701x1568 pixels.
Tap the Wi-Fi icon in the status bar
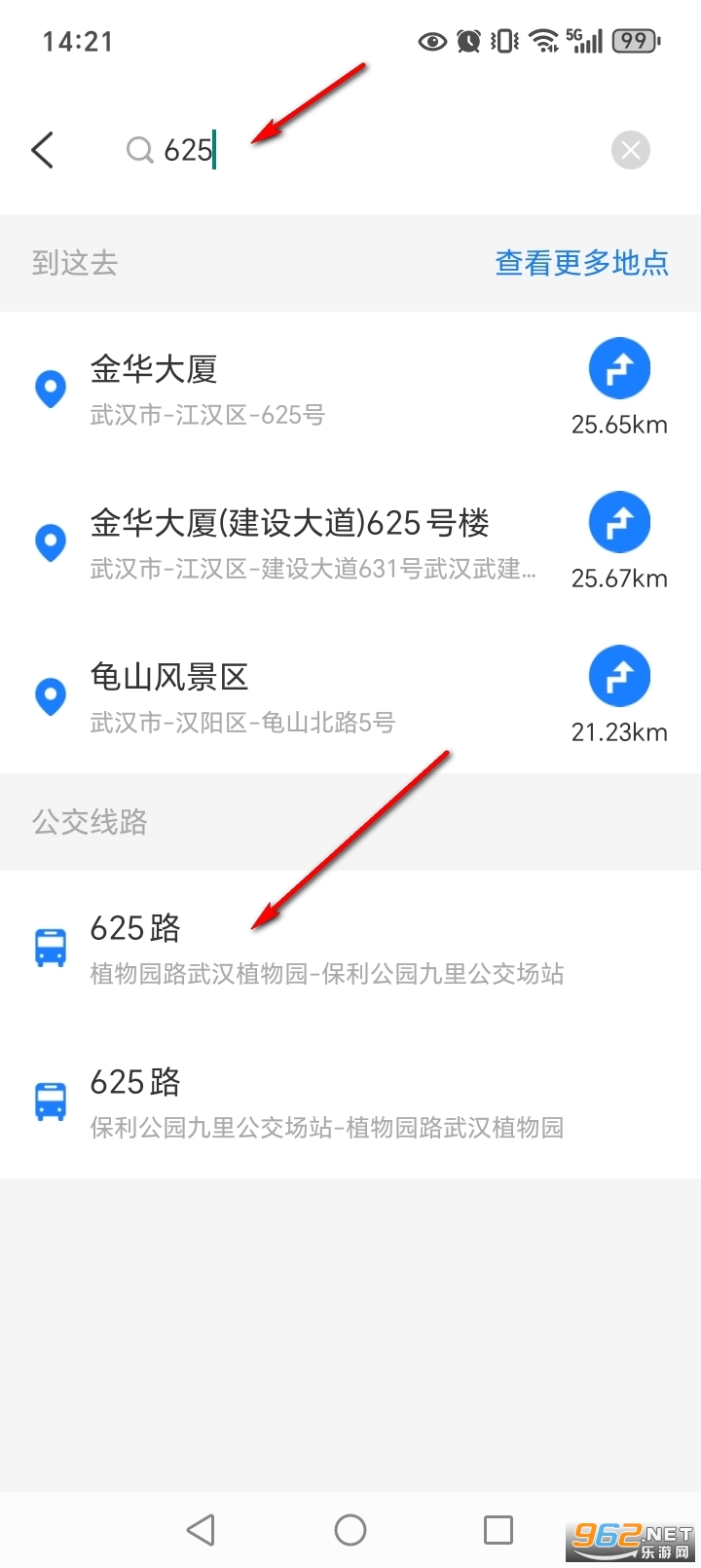538,41
